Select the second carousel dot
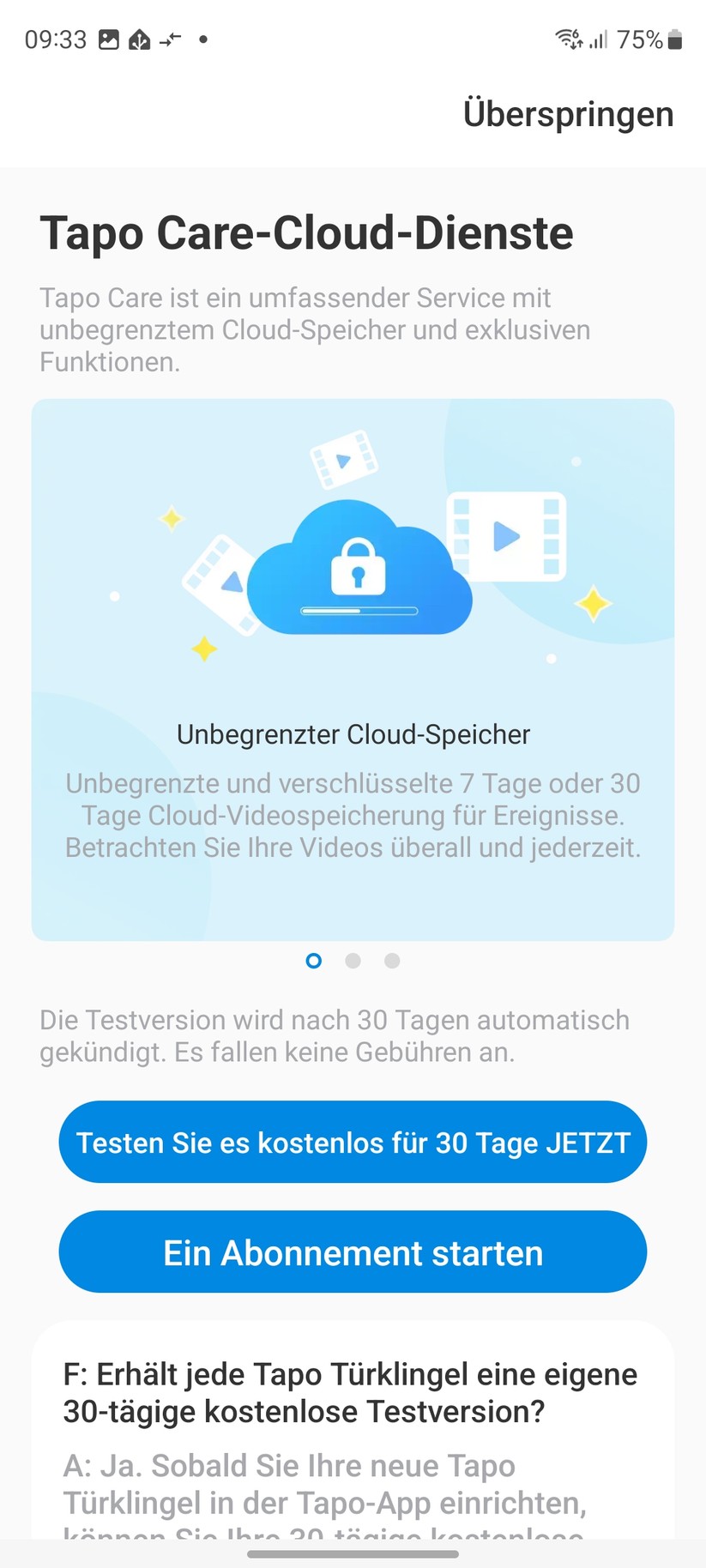Image resolution: width=706 pixels, height=1568 pixels. coord(353,962)
